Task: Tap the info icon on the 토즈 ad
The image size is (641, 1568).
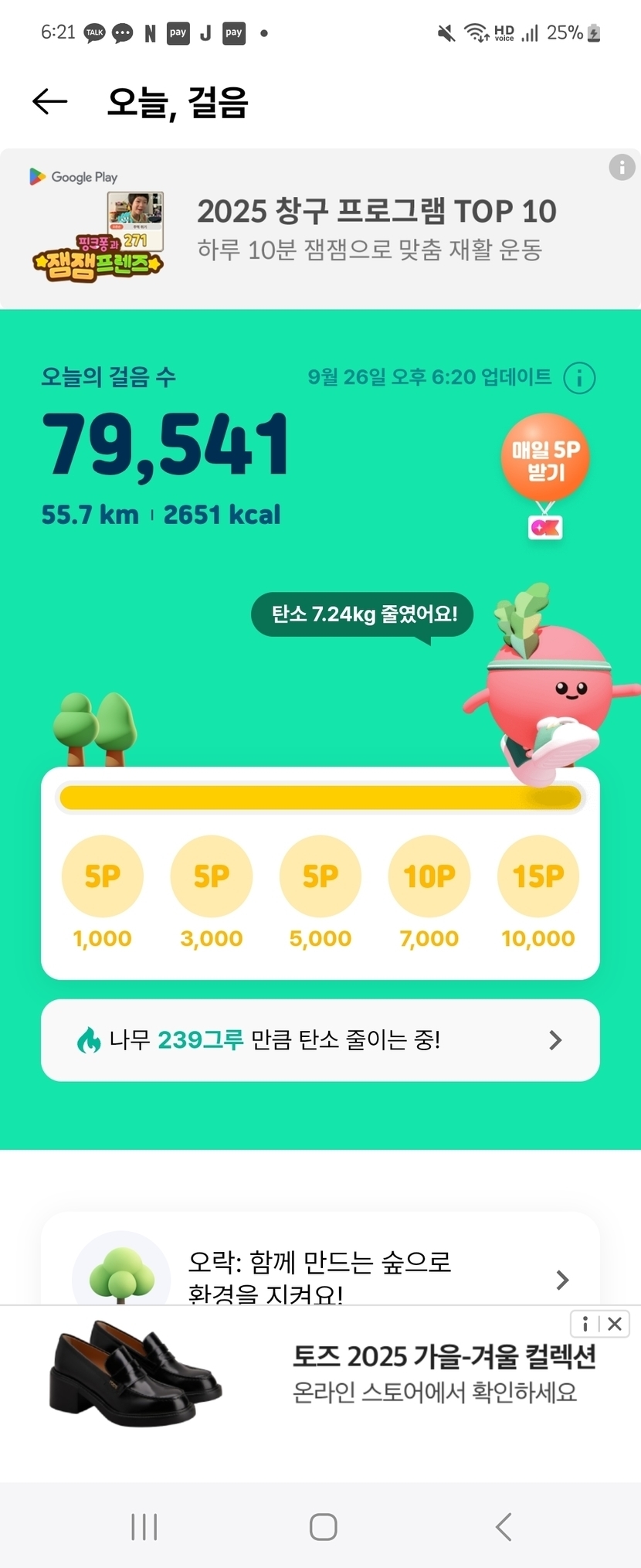Action: click(585, 1324)
